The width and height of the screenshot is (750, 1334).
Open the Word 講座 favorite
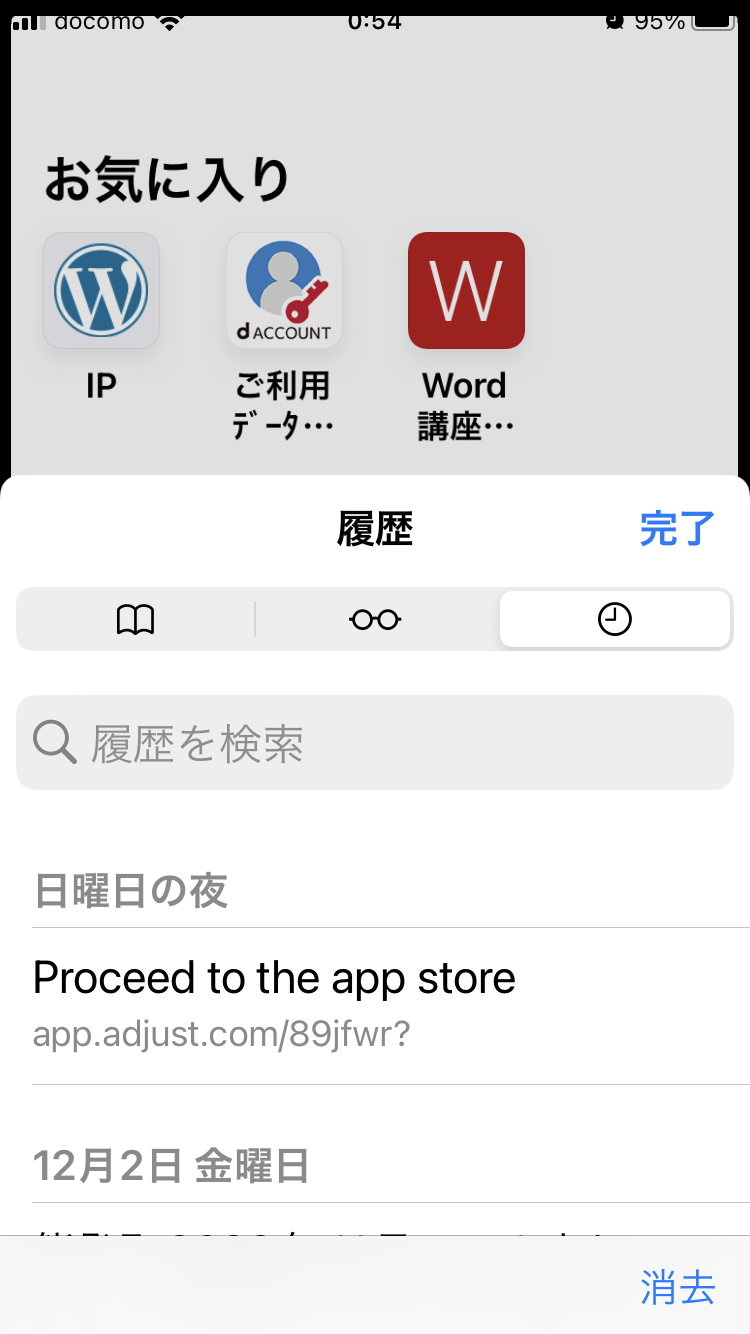pos(466,291)
